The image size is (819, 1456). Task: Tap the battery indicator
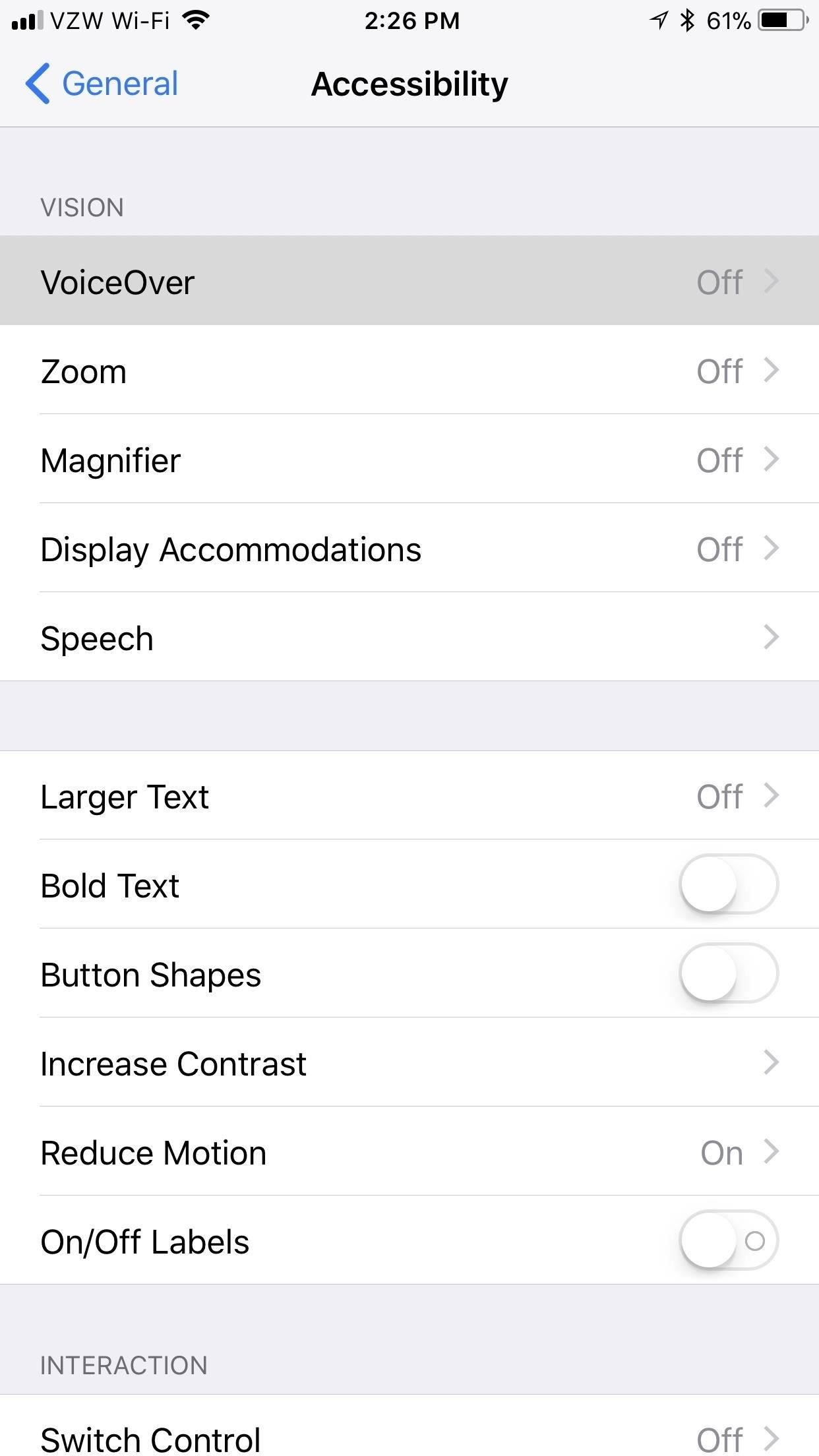pos(781,20)
